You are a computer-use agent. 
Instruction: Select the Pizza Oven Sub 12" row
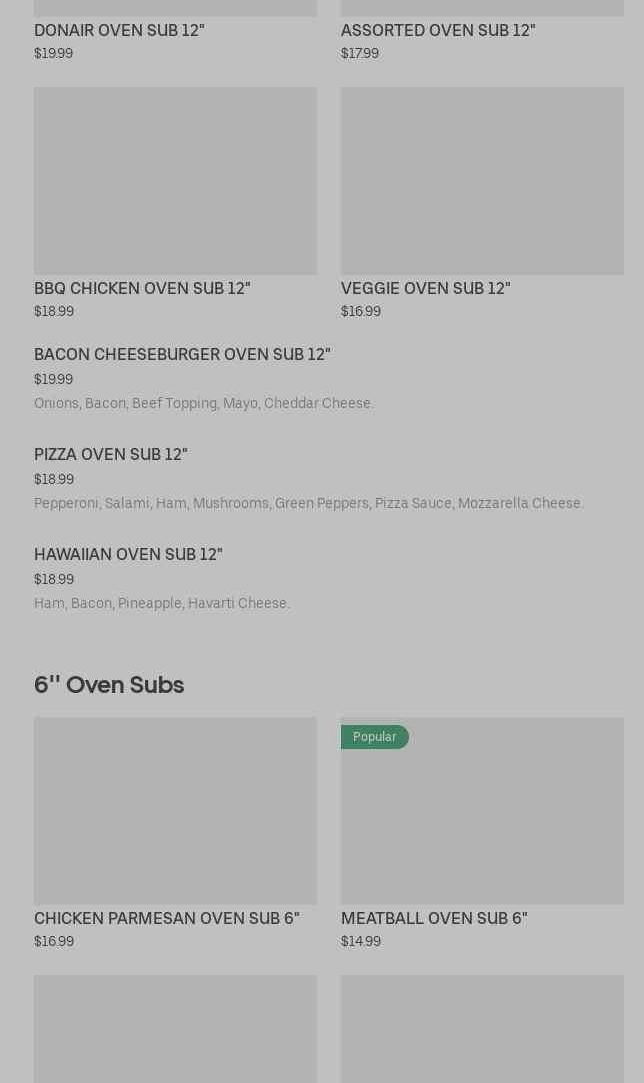[x=111, y=455]
